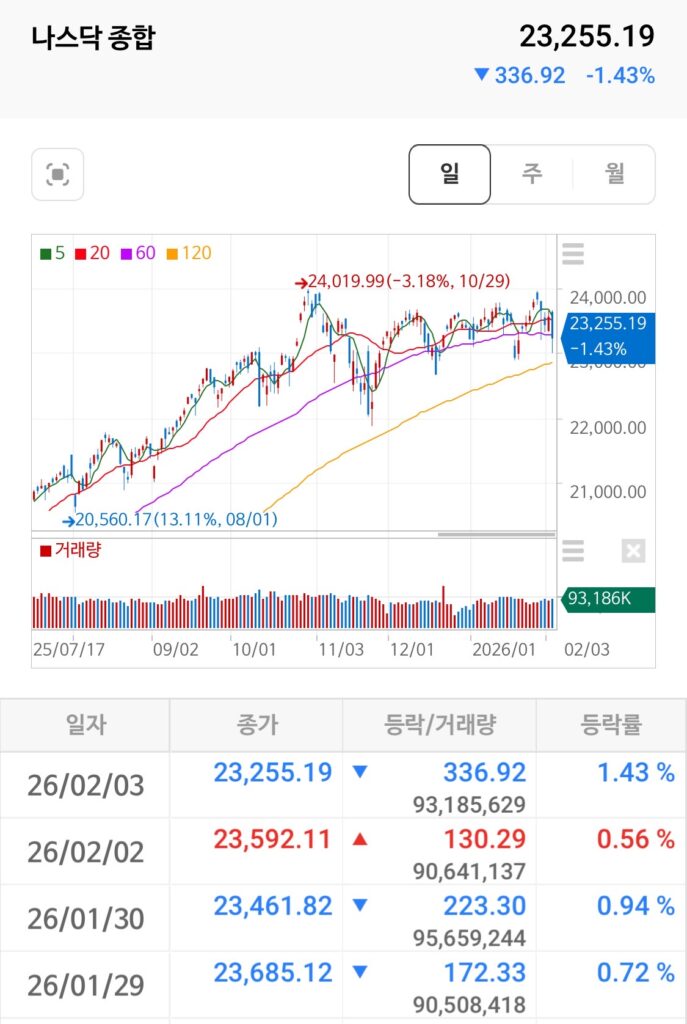687x1024 pixels.
Task: Close the 거래량 volume panel
Action: click(633, 551)
